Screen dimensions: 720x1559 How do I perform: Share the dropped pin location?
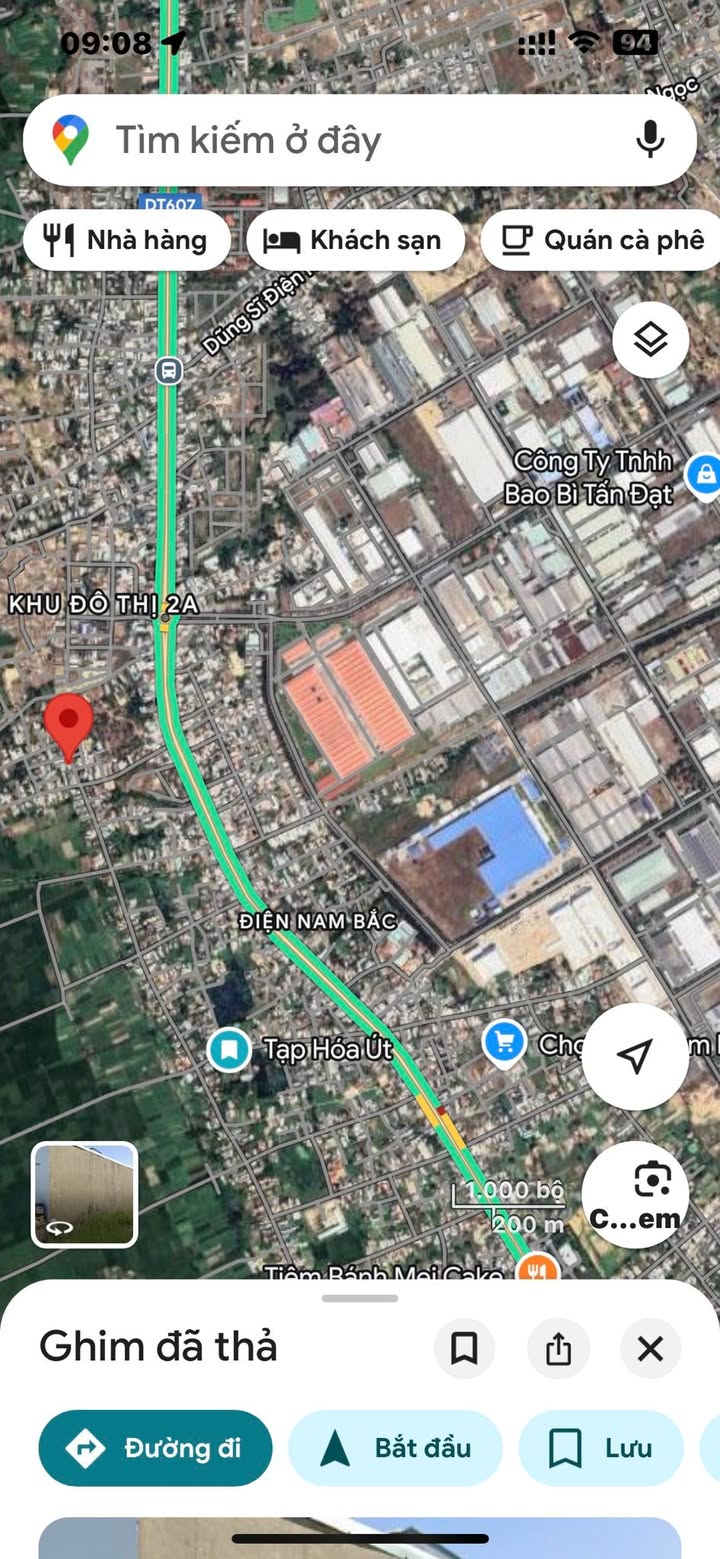pos(558,1349)
